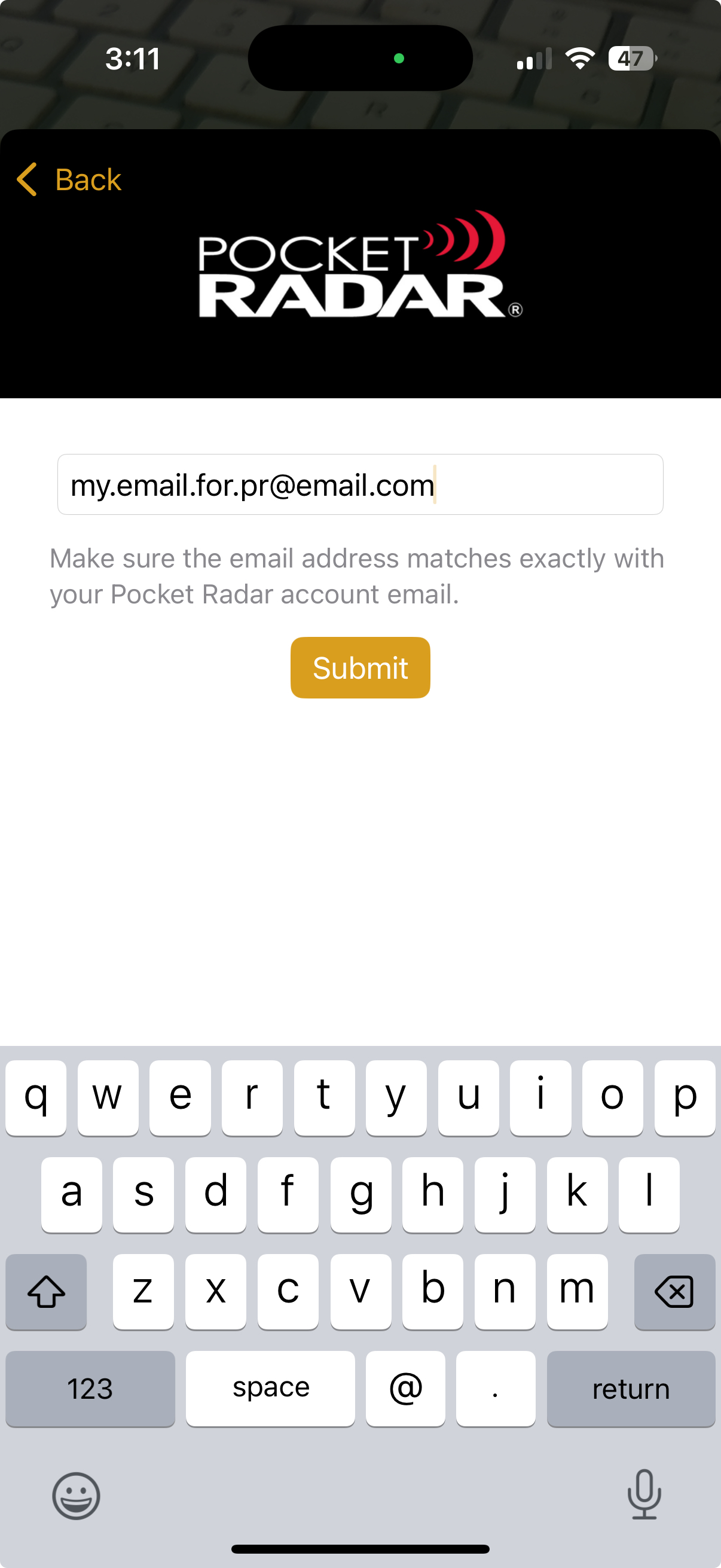Image resolution: width=721 pixels, height=1568 pixels.
Task: Delete a character with the backspace key
Action: (x=674, y=1291)
